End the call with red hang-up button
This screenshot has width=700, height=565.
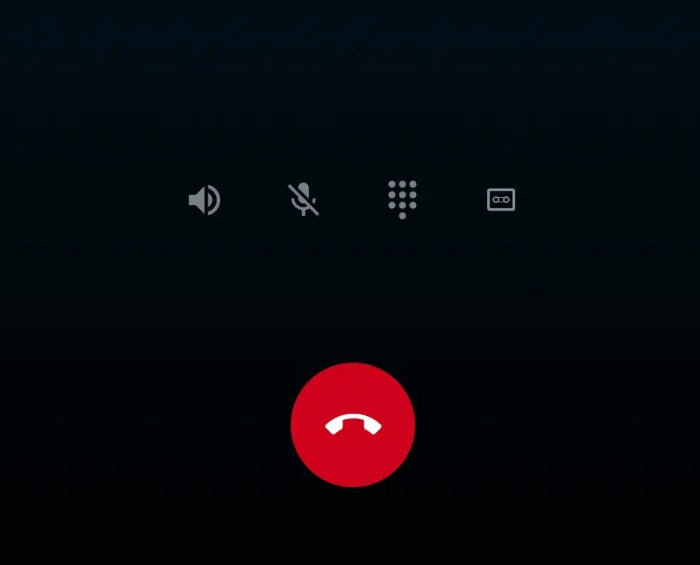click(353, 425)
